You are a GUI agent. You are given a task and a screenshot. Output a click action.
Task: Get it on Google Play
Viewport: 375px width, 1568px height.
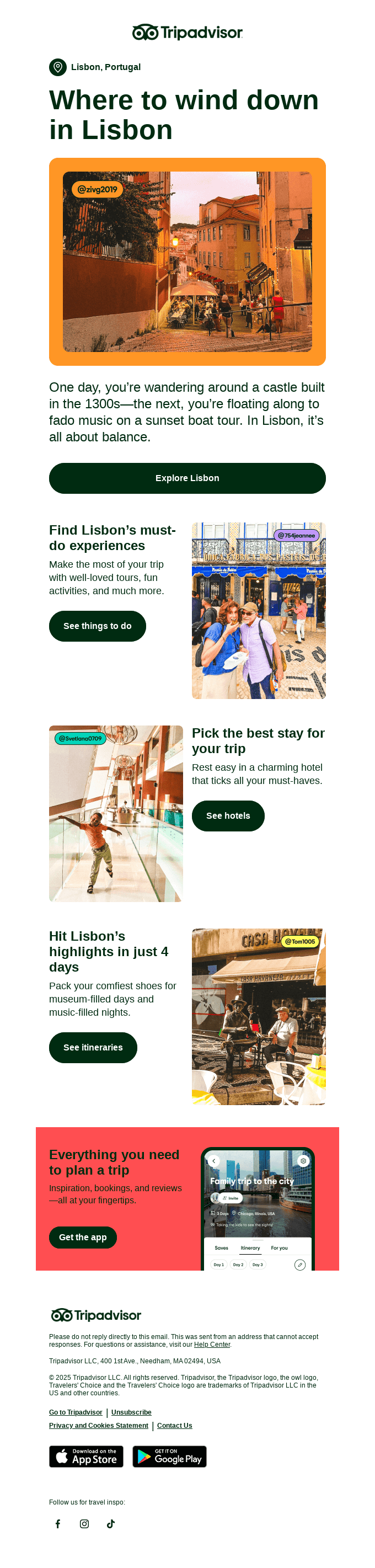click(x=169, y=1457)
